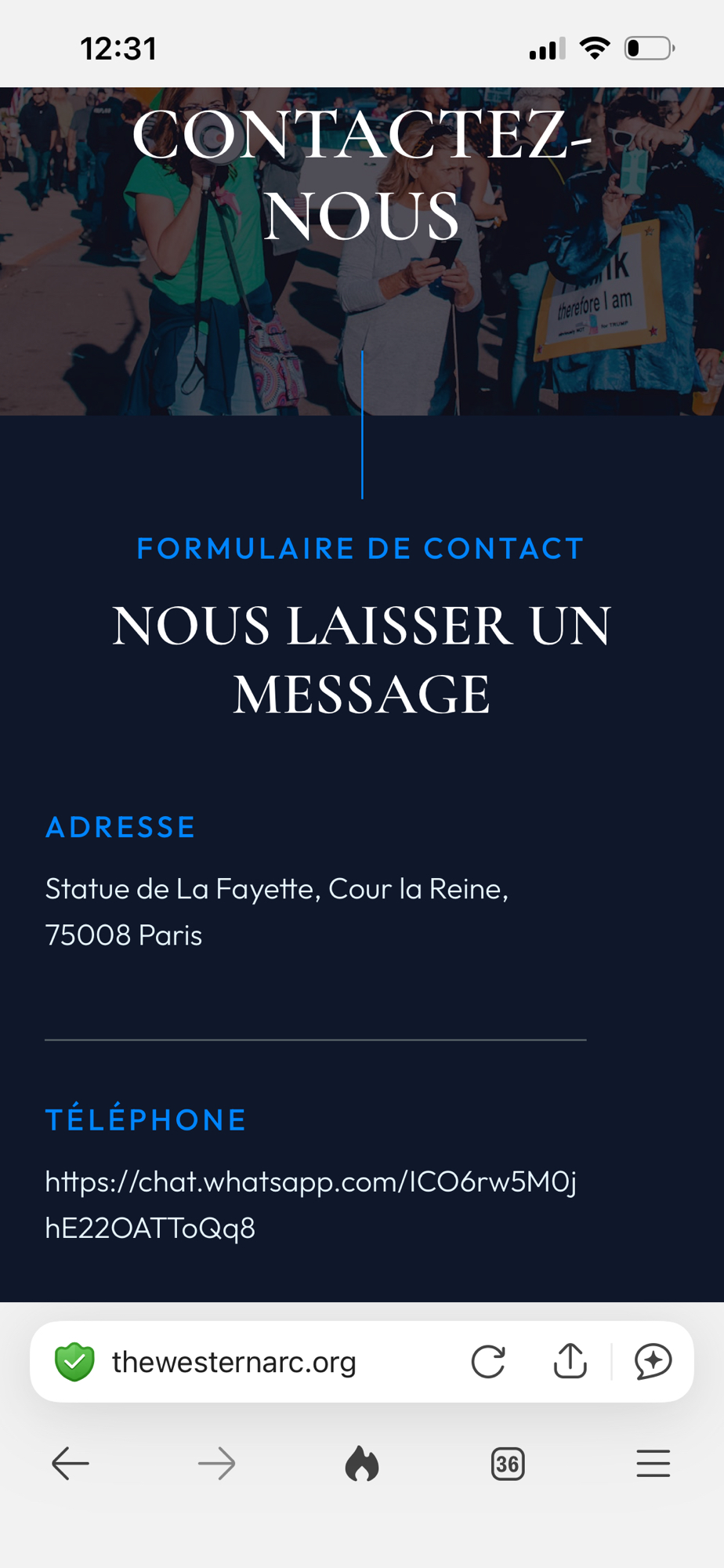The image size is (724, 1568).
Task: Go forward to the next page
Action: point(216,1464)
